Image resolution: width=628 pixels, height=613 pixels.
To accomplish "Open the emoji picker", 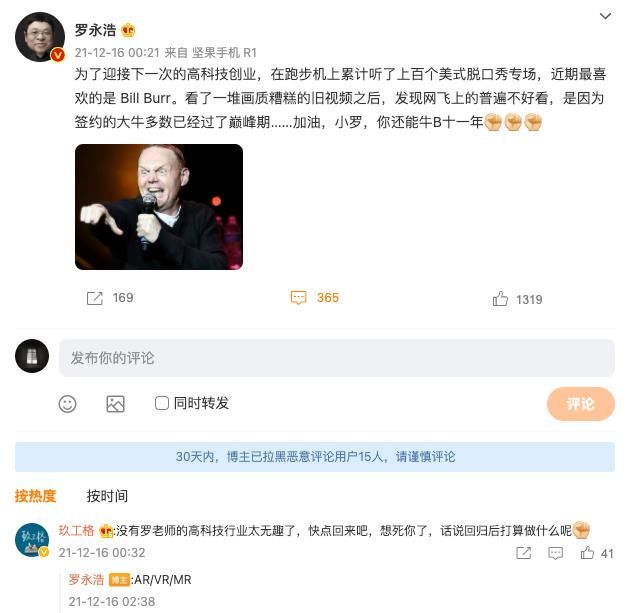I will pyautogui.click(x=68, y=404).
